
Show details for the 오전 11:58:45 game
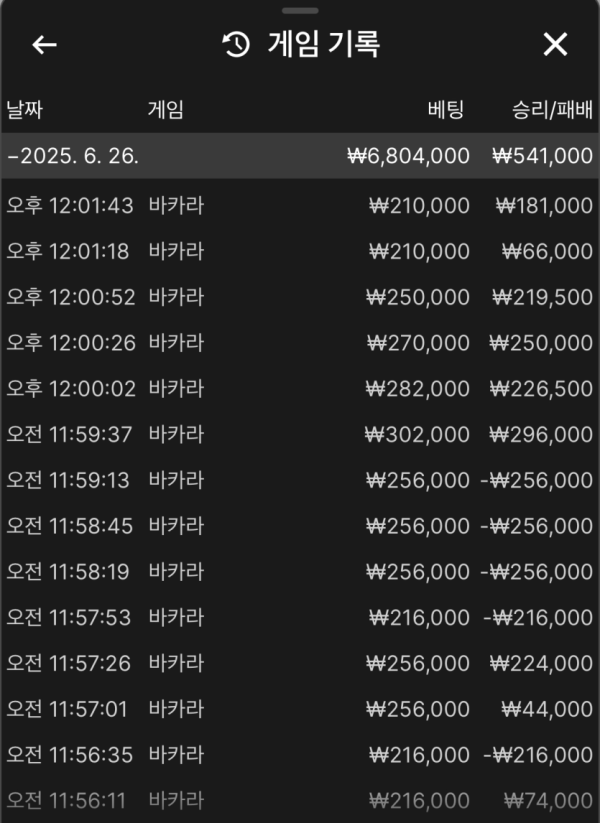pyautogui.click(x=300, y=526)
